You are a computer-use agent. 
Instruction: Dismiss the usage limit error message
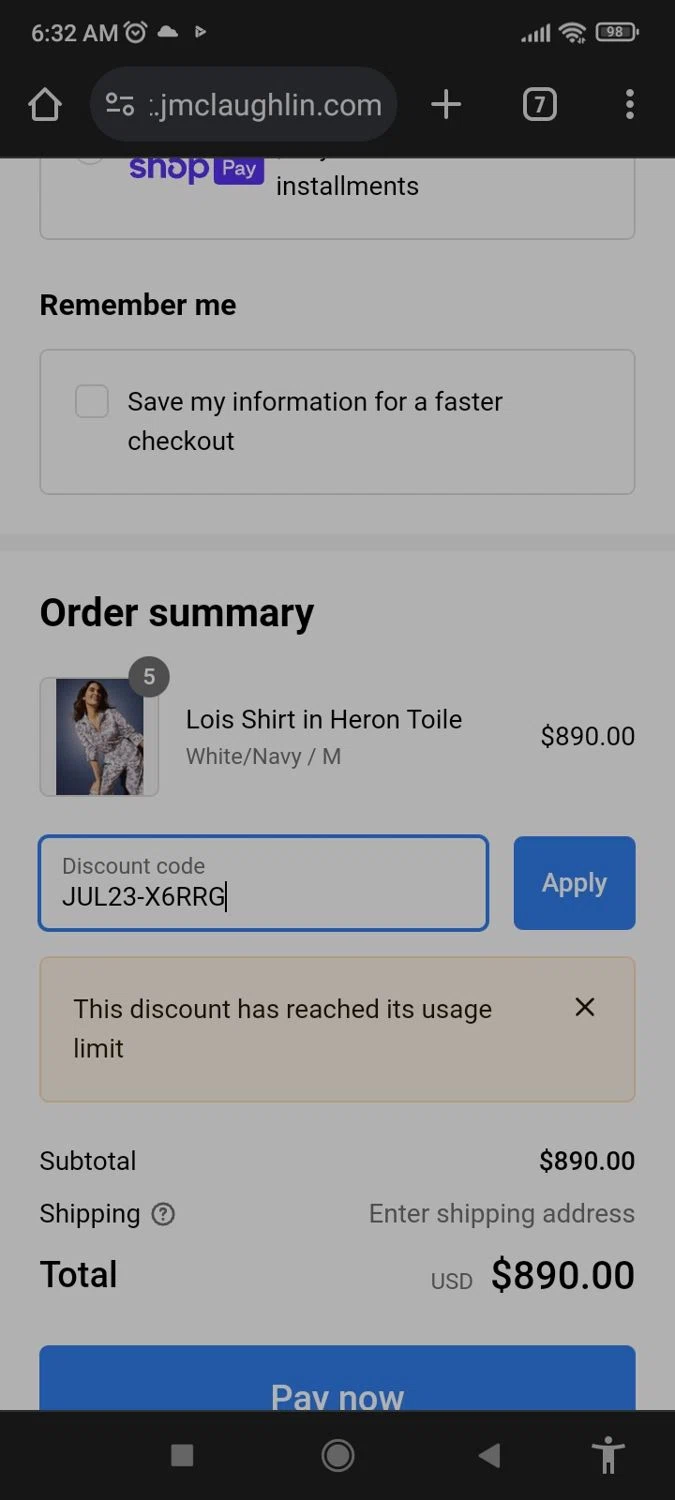pos(585,1008)
